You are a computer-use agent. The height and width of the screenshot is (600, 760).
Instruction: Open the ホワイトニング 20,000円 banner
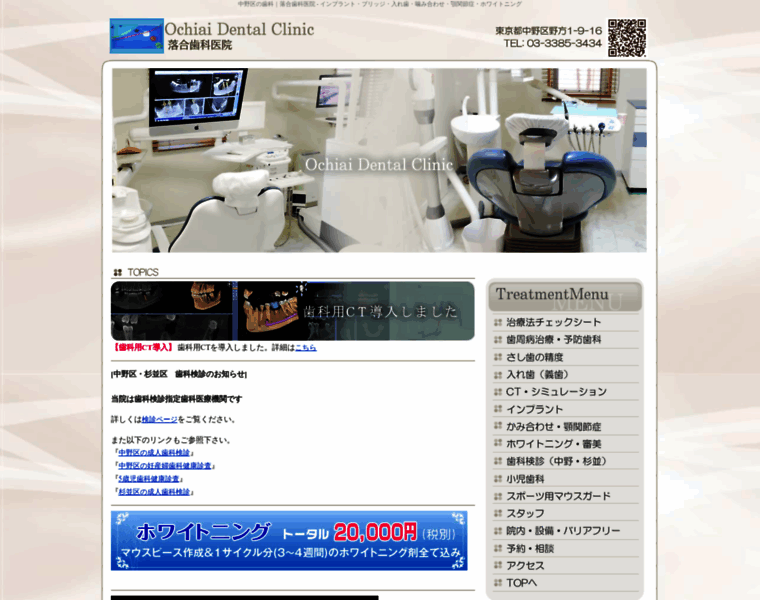pos(289,540)
